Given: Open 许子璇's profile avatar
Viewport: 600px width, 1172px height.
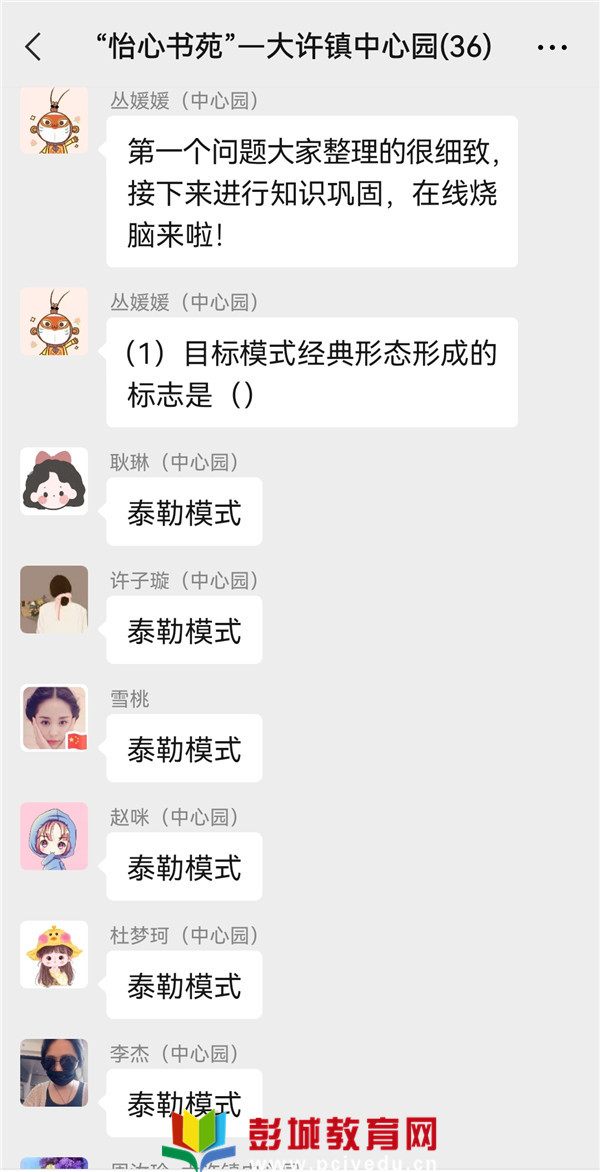Looking at the screenshot, I should coord(54,600).
